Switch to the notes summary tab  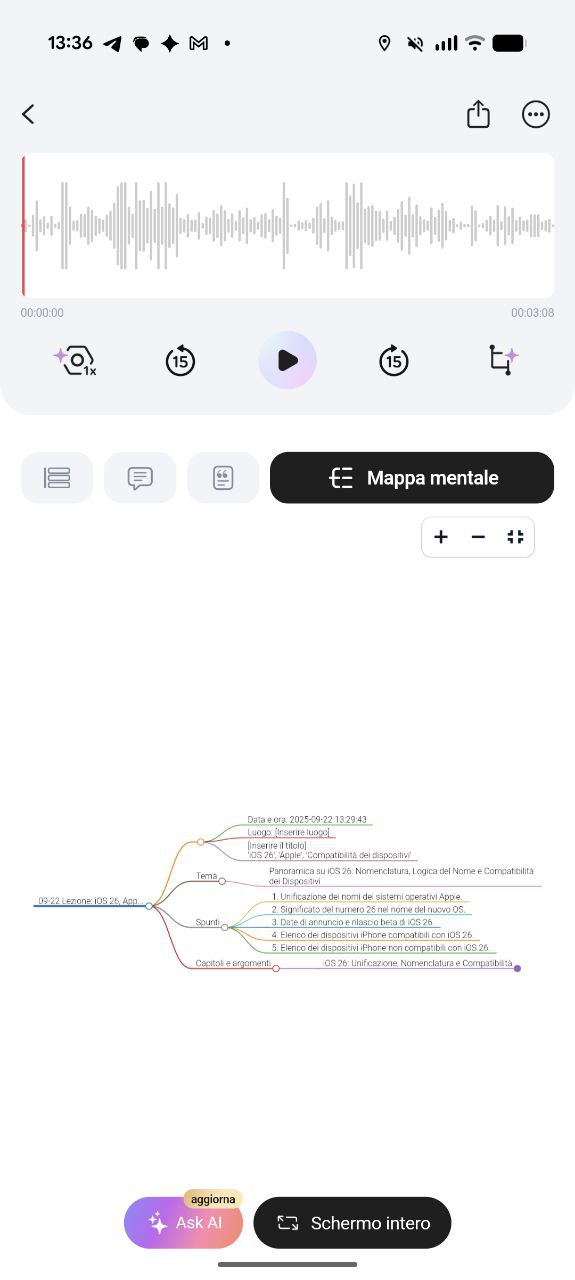223,478
